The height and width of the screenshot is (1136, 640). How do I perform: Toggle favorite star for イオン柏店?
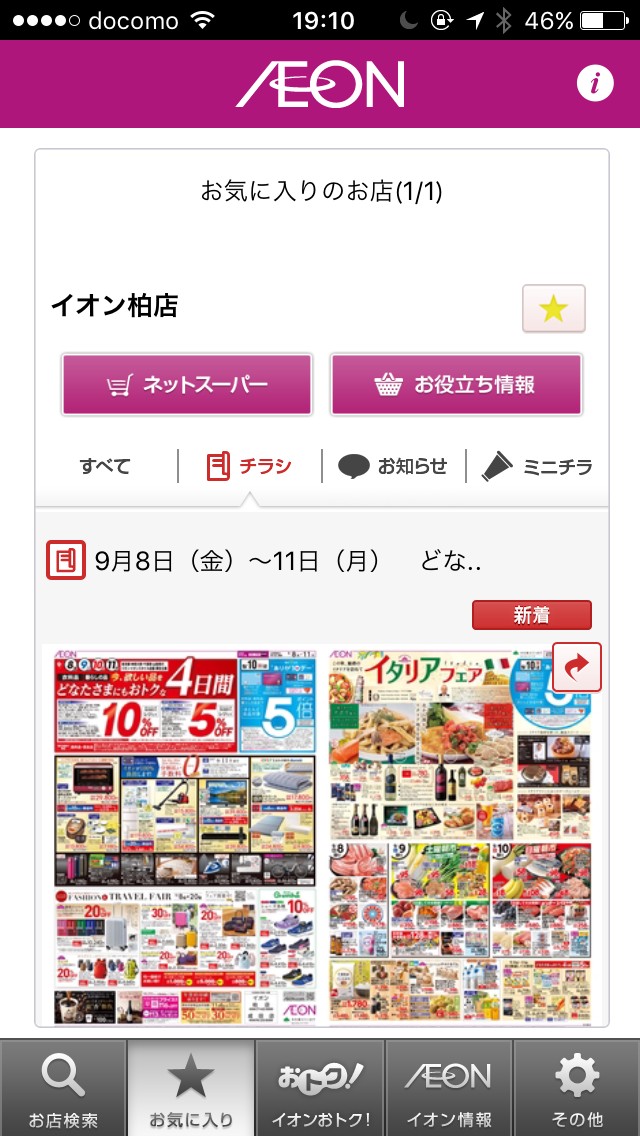click(x=553, y=309)
